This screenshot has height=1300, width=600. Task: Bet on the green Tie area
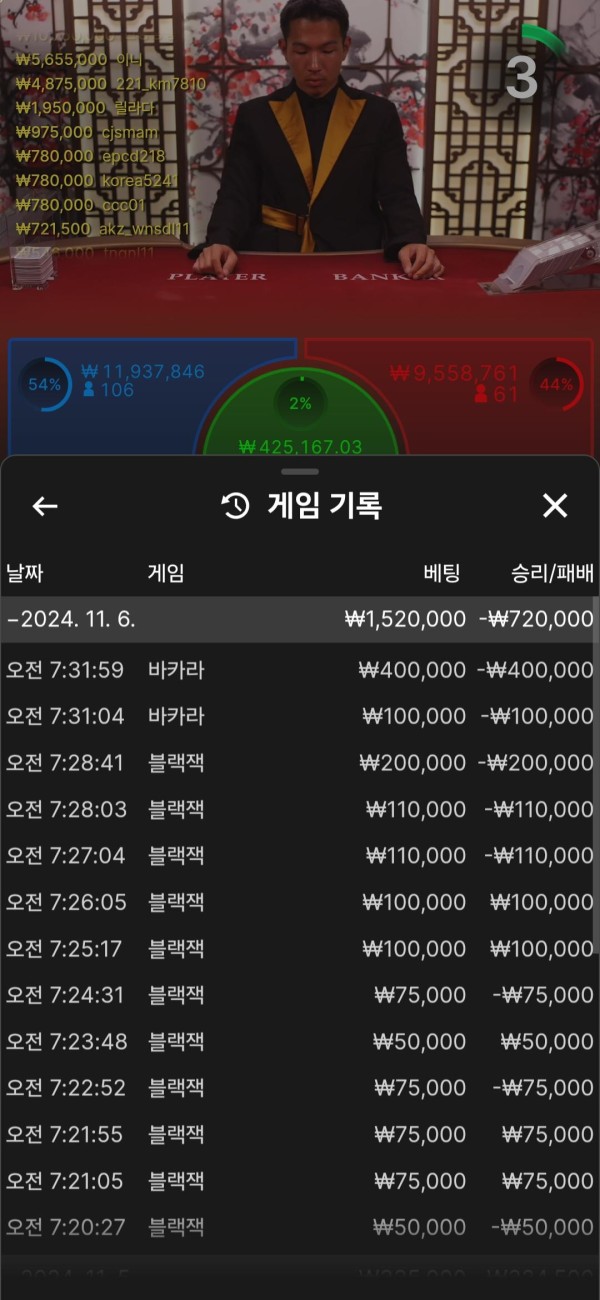(300, 420)
